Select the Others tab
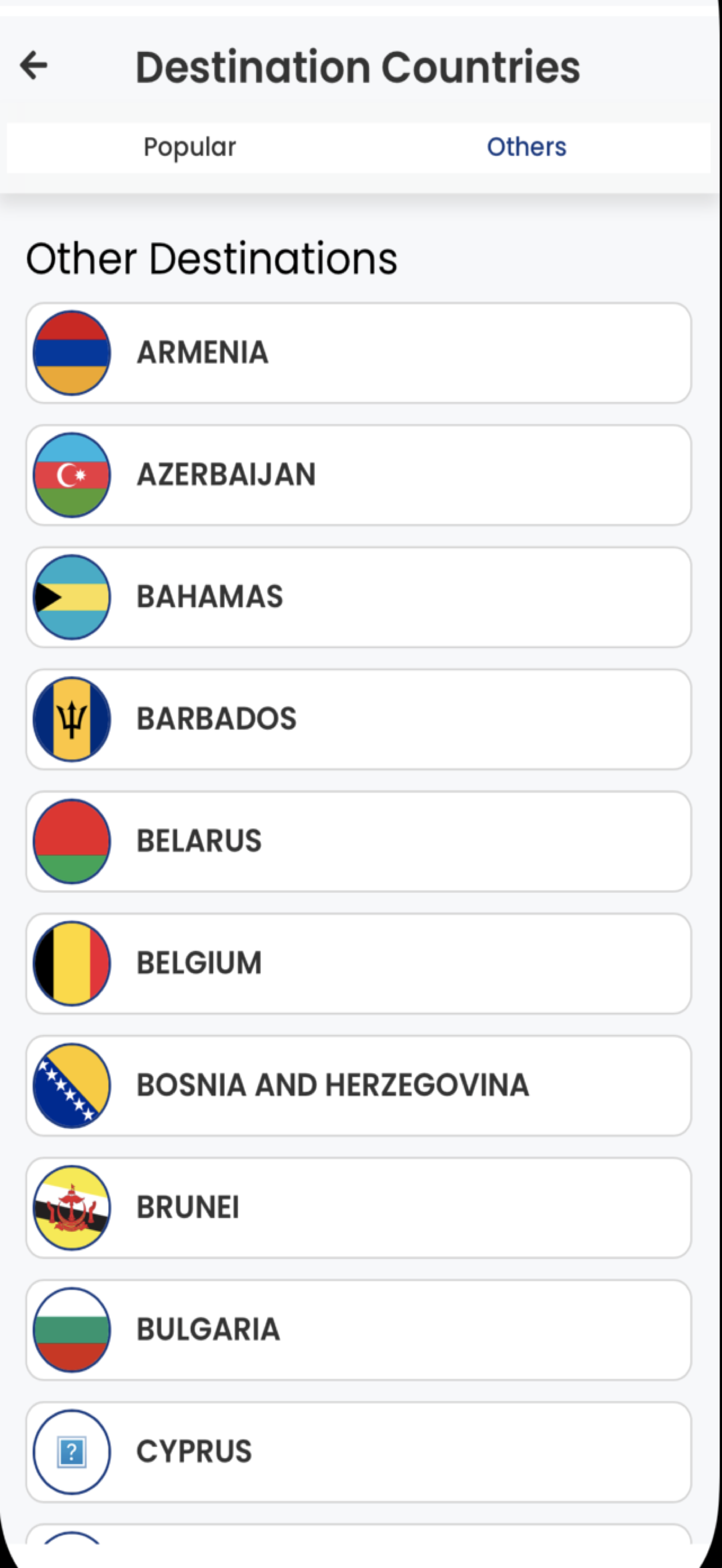This screenshot has height=1568, width=722. pos(527,147)
